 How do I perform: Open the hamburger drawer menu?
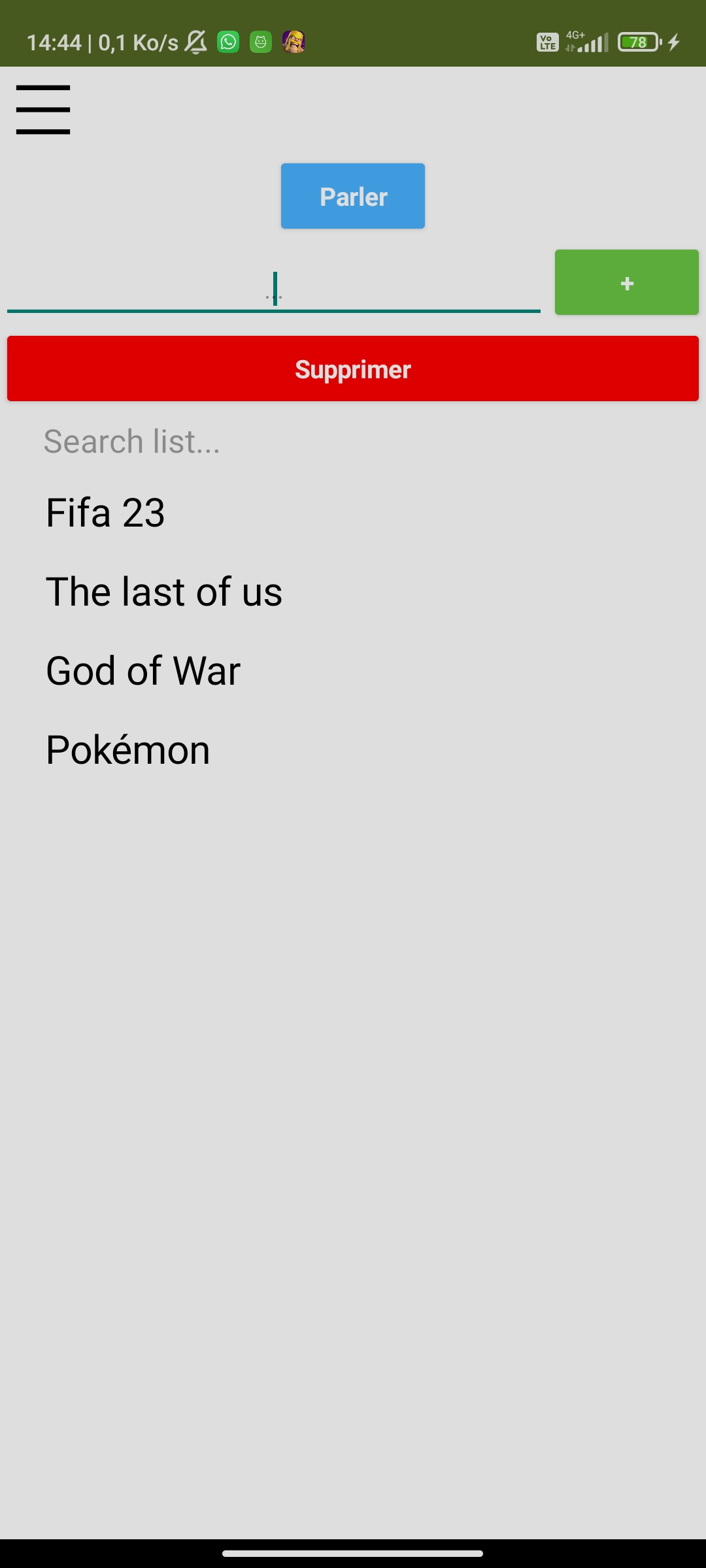(x=43, y=110)
